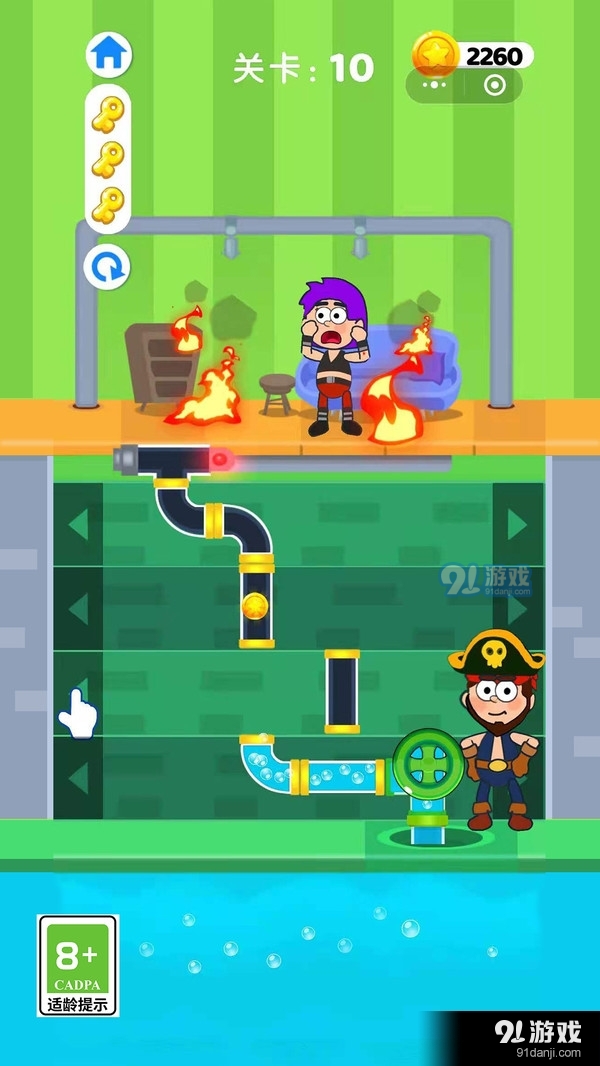Tap the left arrow under the hand pointer
Screen dimensions: 600x1066
coord(78,692)
